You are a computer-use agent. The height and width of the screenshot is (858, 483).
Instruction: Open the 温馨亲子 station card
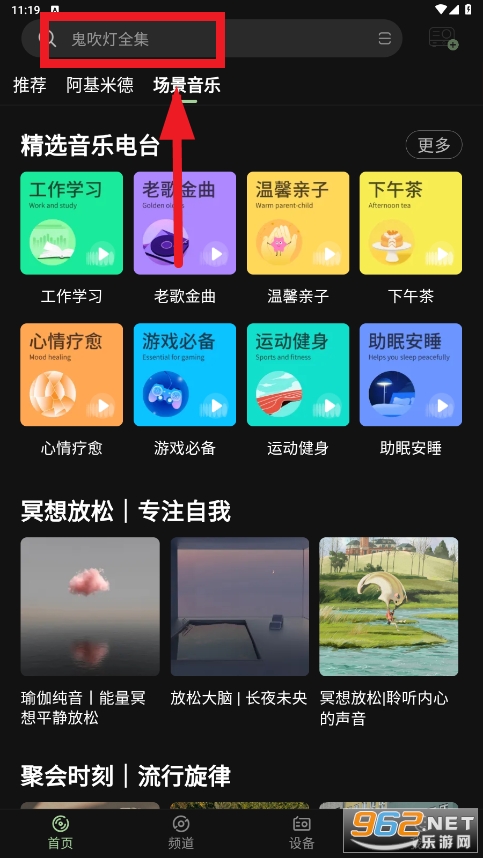coord(298,223)
